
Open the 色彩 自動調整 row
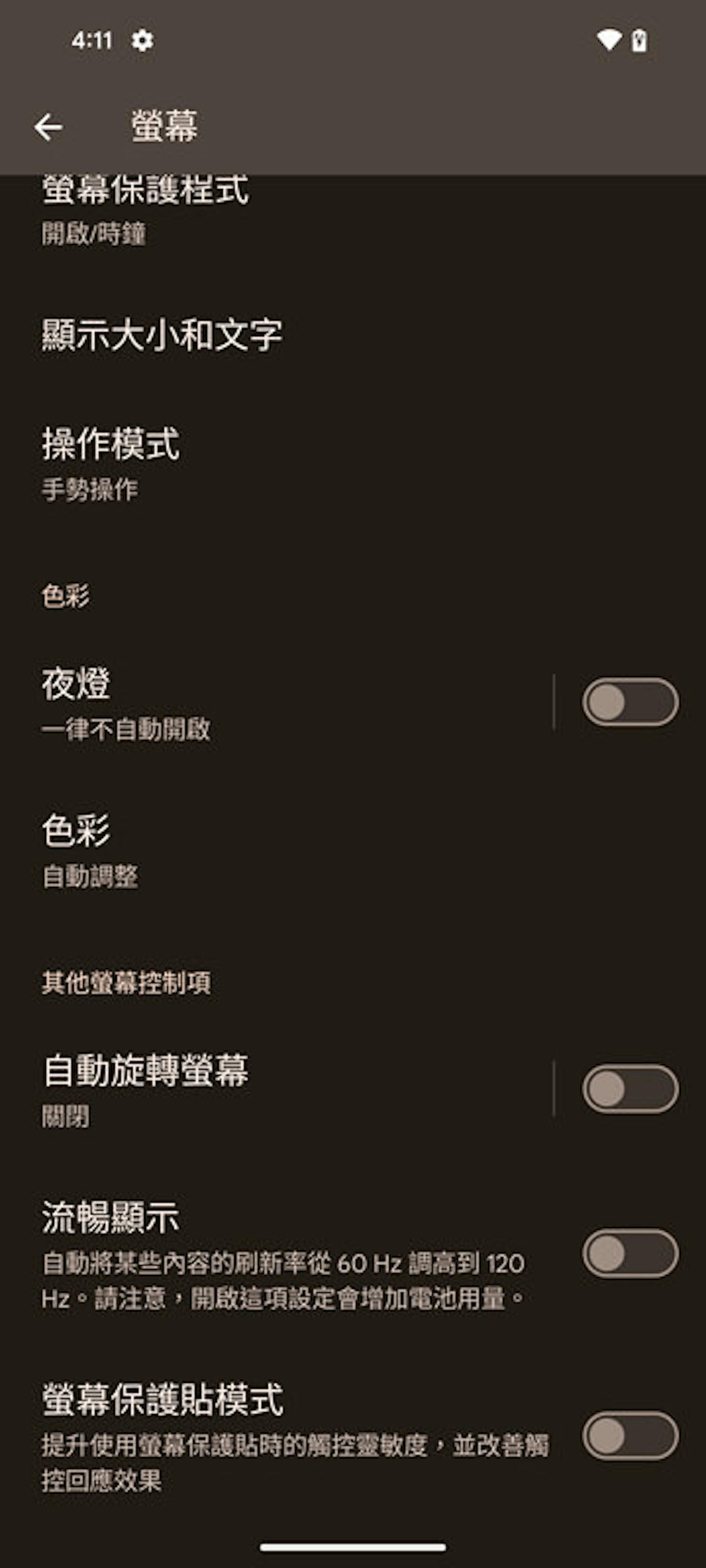353,850
